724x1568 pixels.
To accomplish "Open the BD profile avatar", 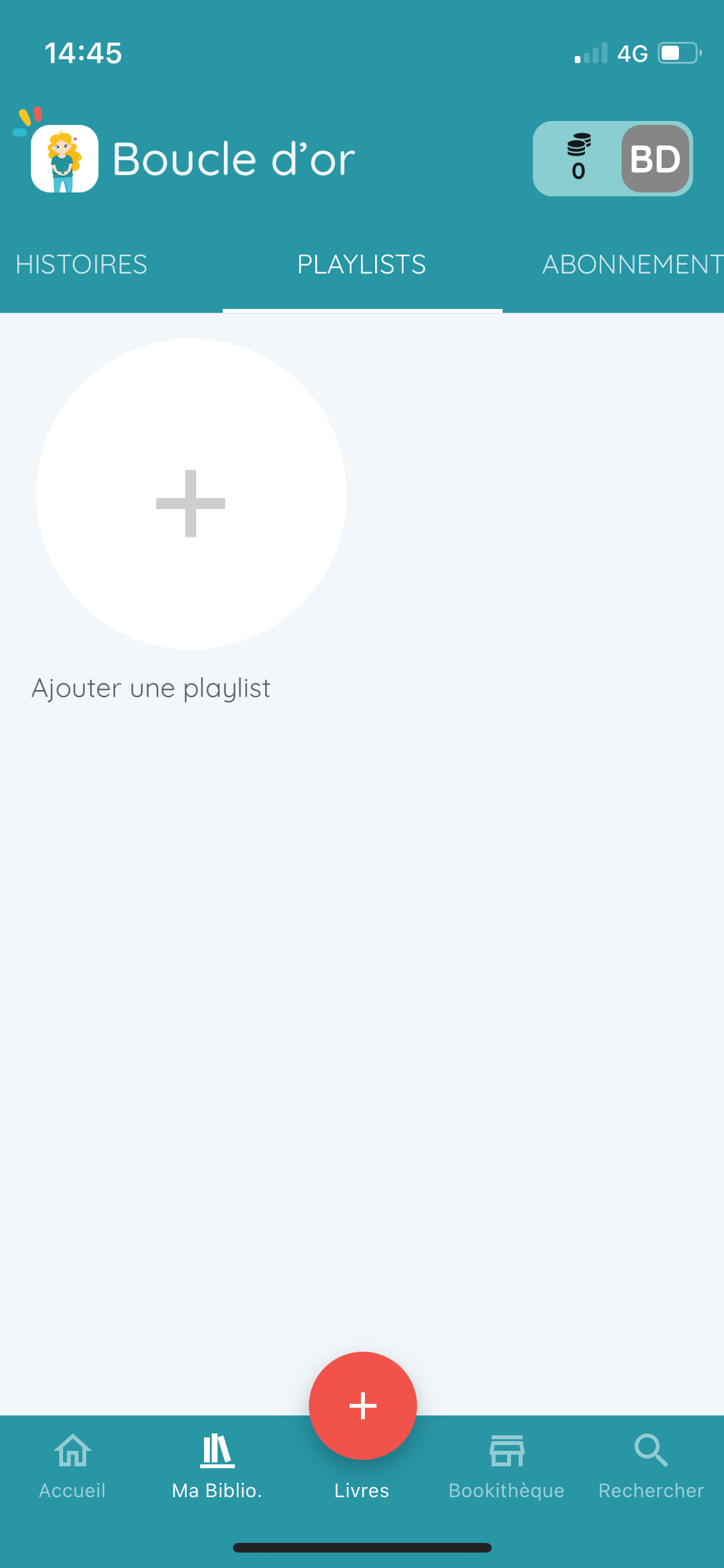I will pos(655,159).
